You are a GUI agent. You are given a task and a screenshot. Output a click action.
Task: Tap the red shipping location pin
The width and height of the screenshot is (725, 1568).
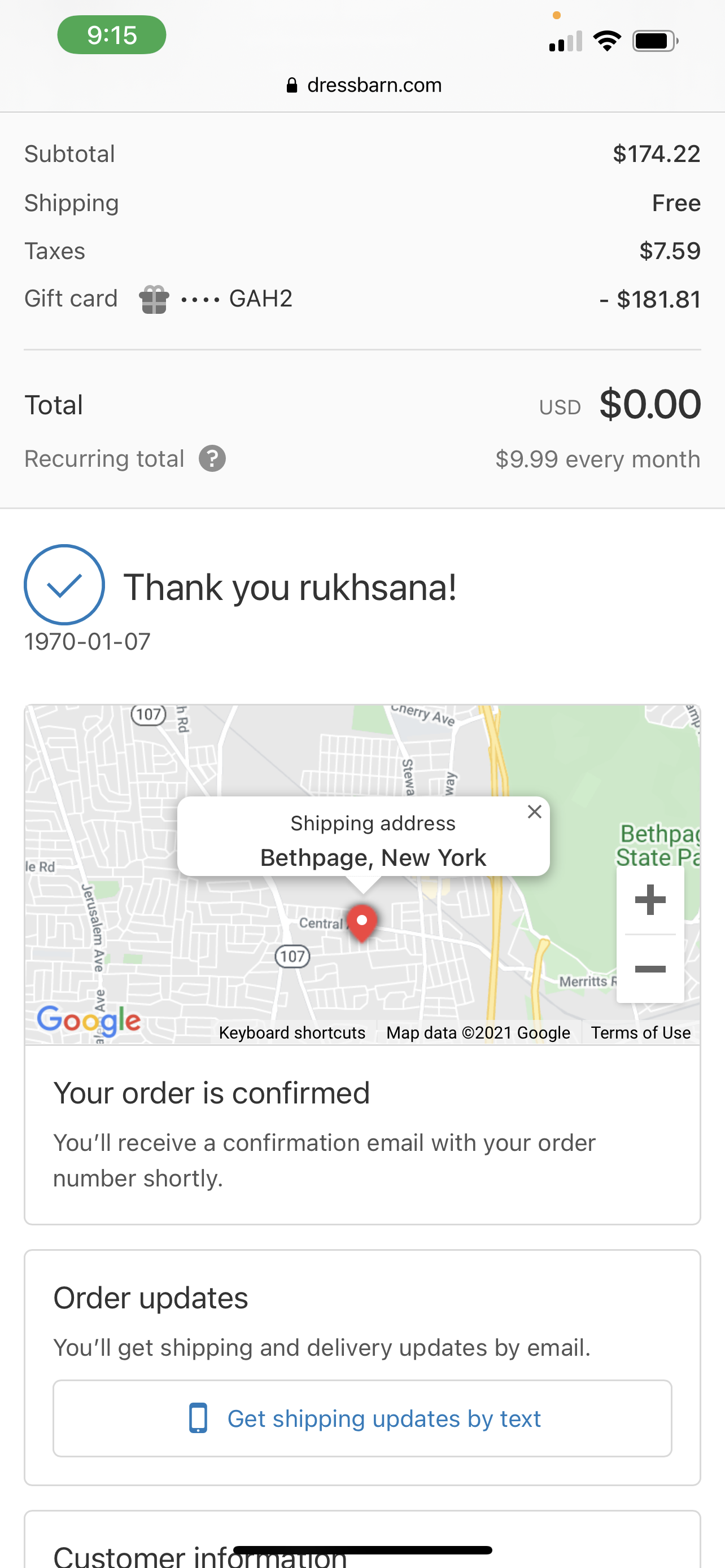pyautogui.click(x=361, y=922)
